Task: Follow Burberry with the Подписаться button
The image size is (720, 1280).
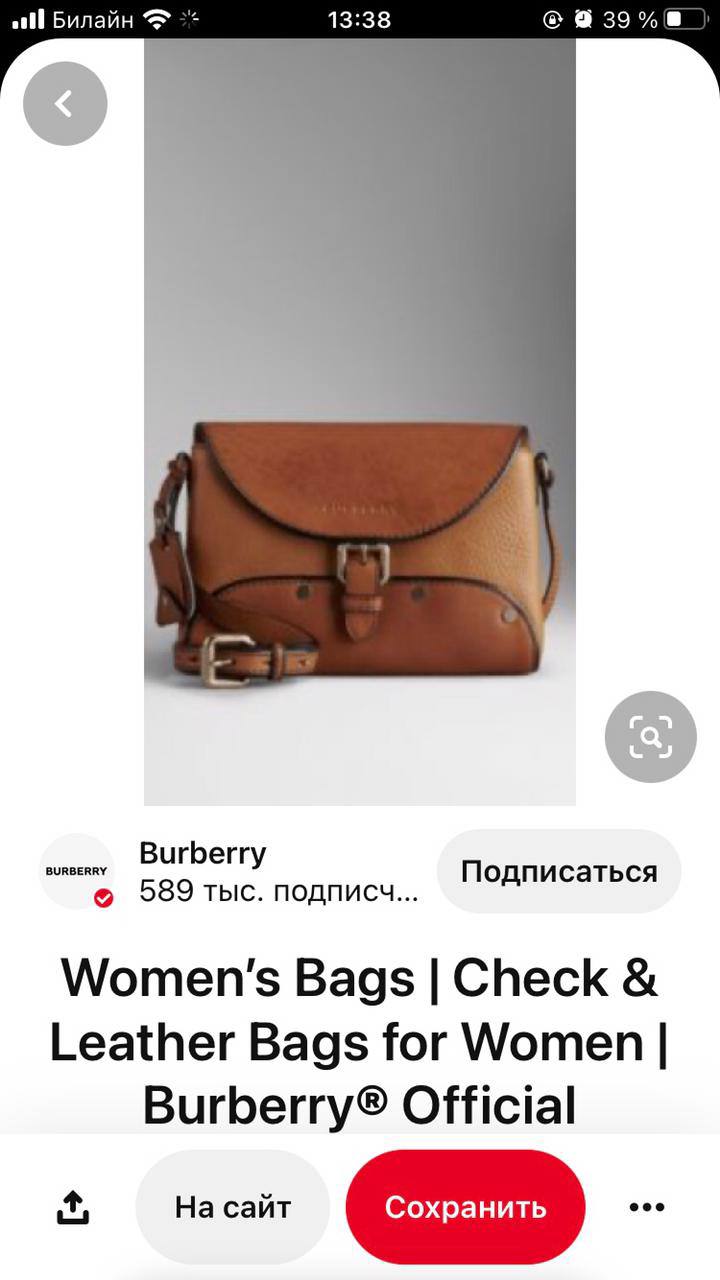Action: point(559,871)
